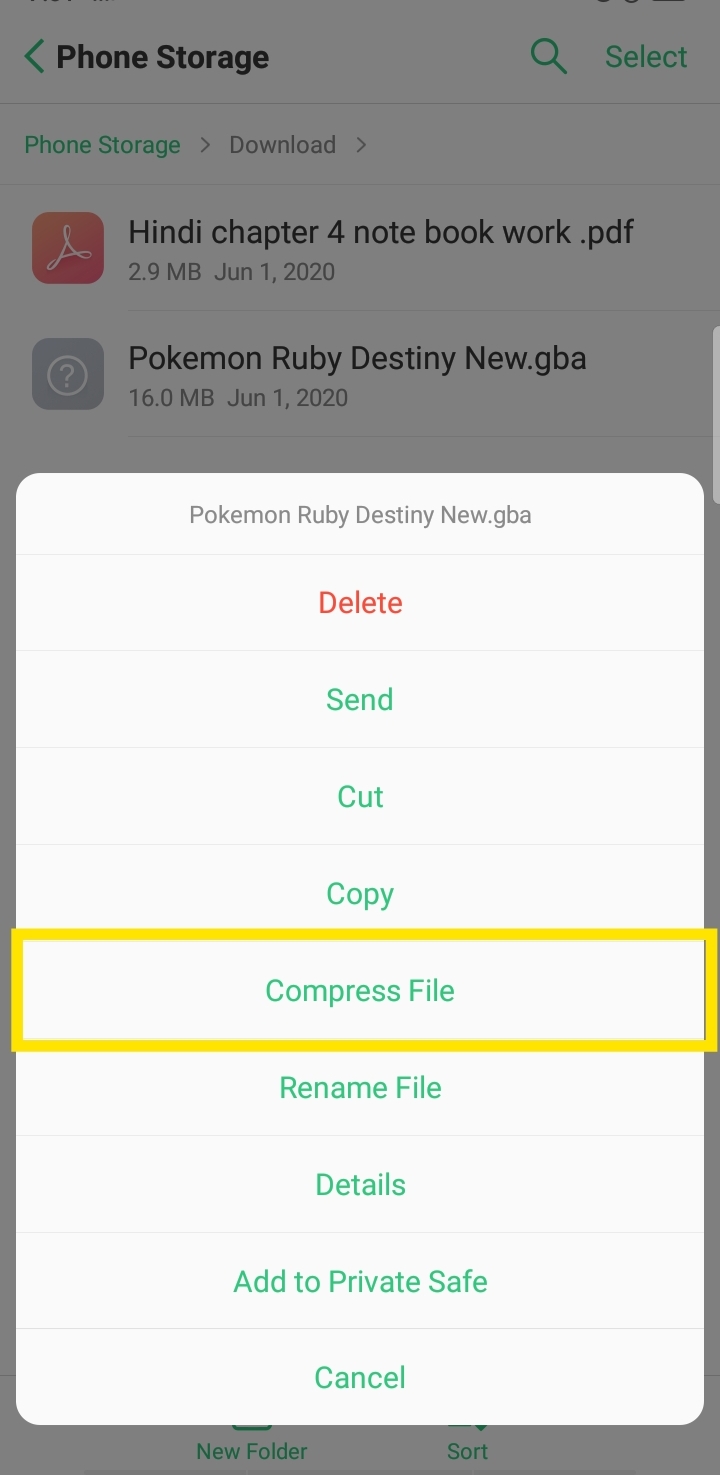Viewport: 720px width, 1475px height.
Task: Choose Send from the action sheet
Action: [360, 700]
